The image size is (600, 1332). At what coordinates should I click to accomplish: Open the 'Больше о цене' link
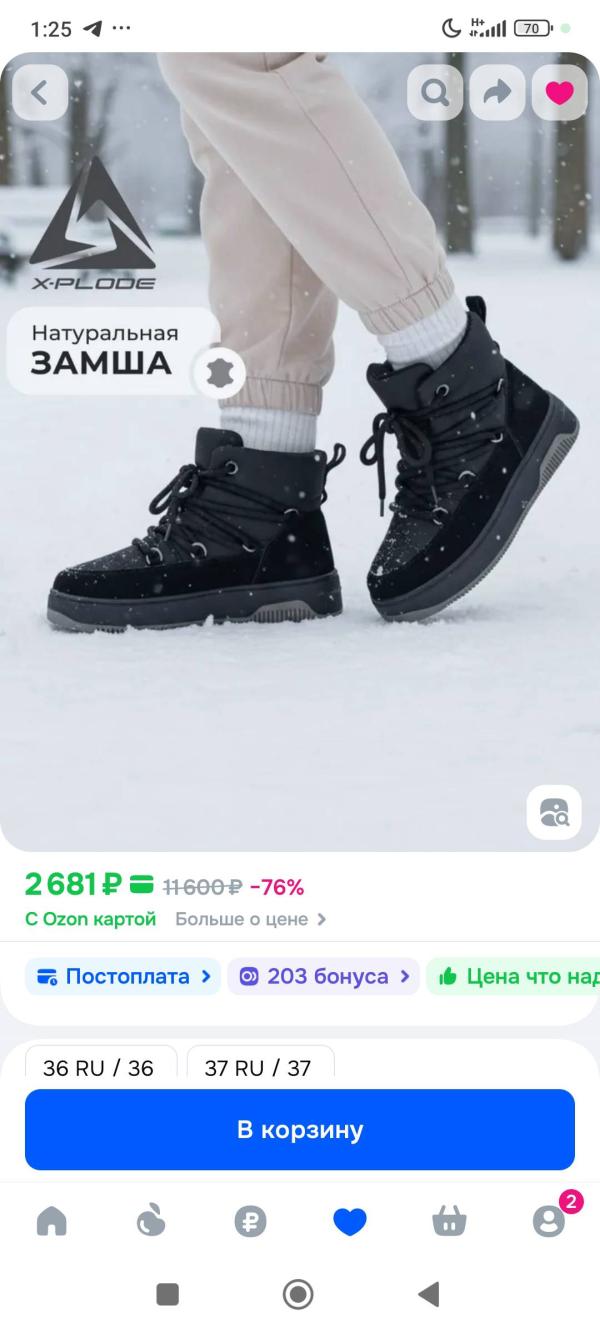pyautogui.click(x=250, y=919)
